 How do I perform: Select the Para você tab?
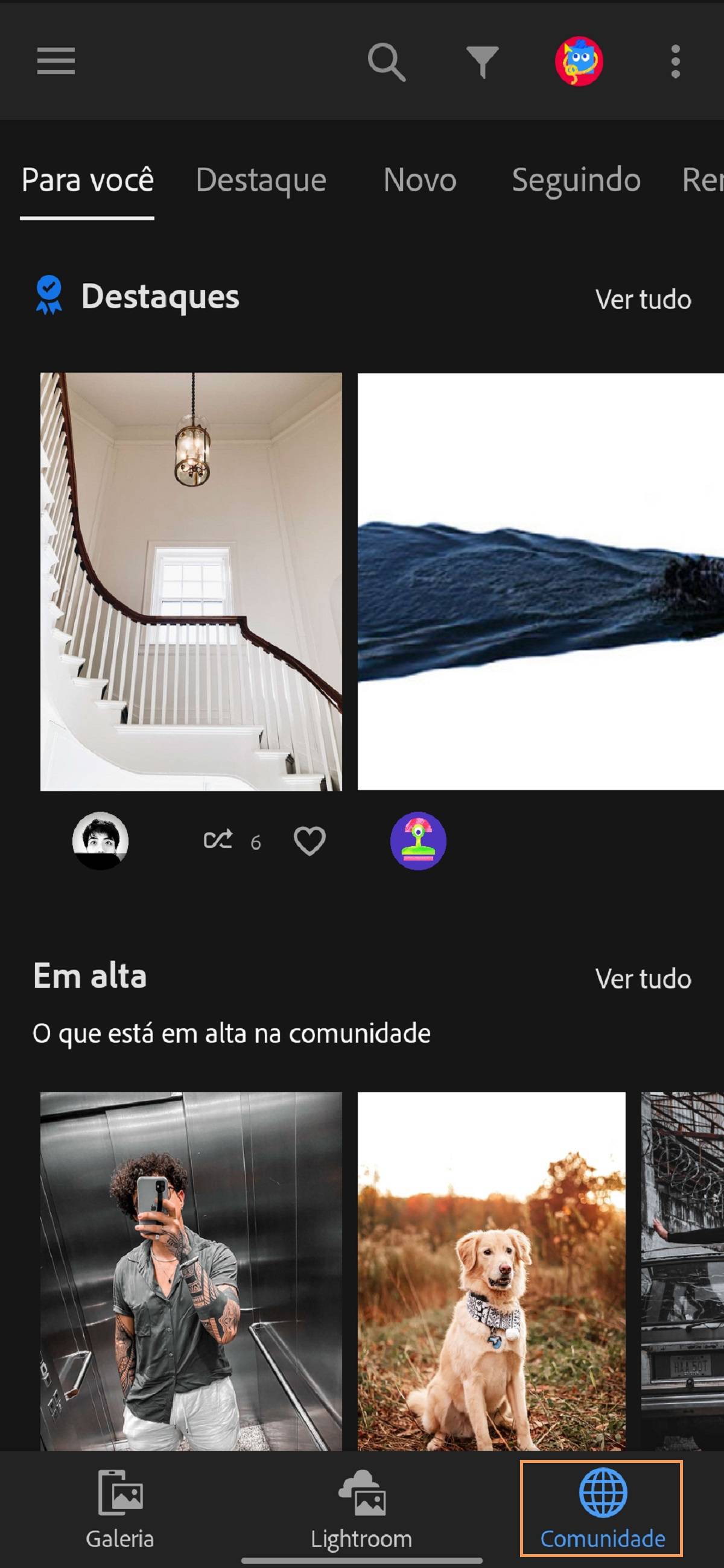point(87,180)
